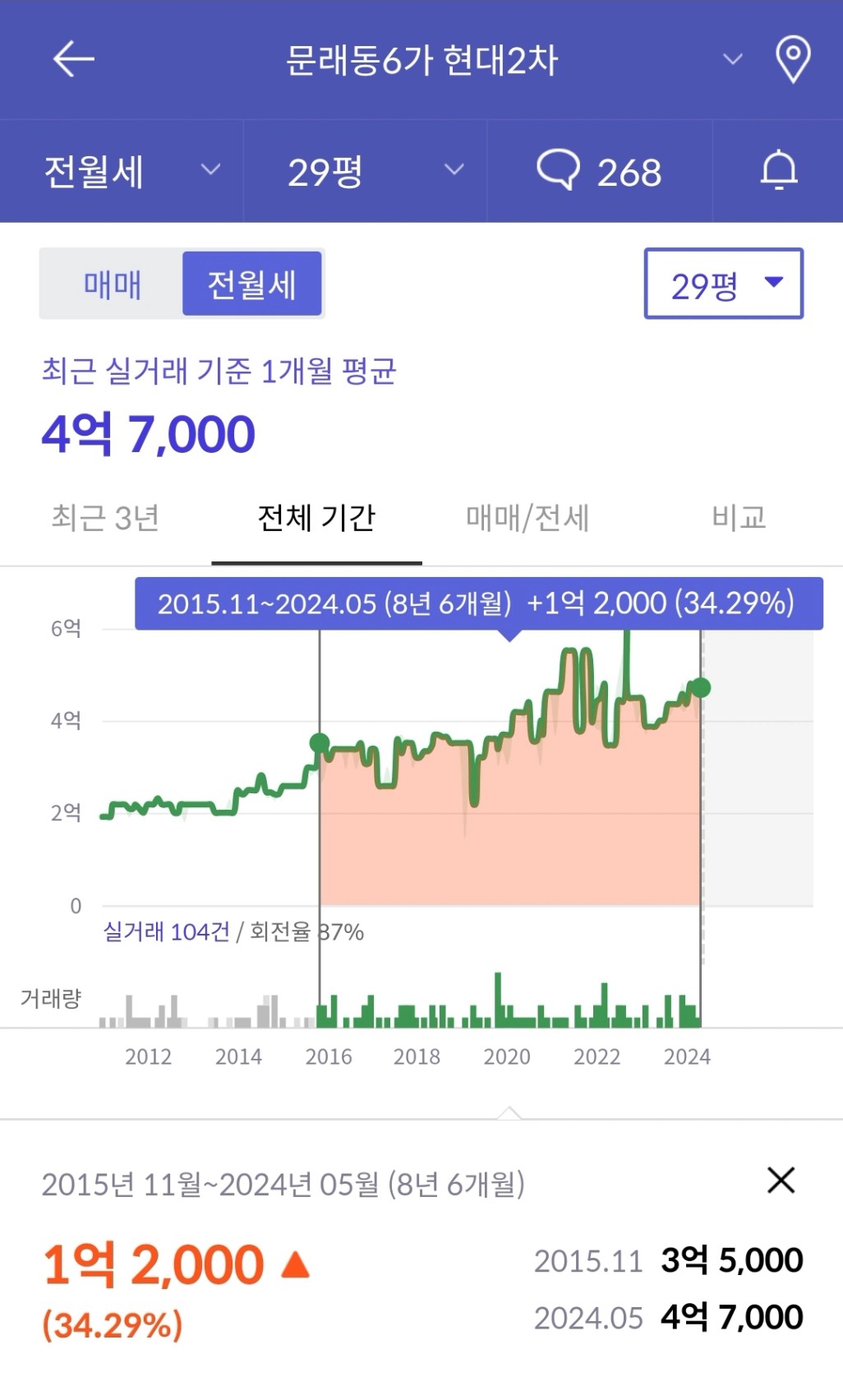Image resolution: width=843 pixels, height=1400 pixels.
Task: Close the period detail panel with X
Action: [x=781, y=1180]
